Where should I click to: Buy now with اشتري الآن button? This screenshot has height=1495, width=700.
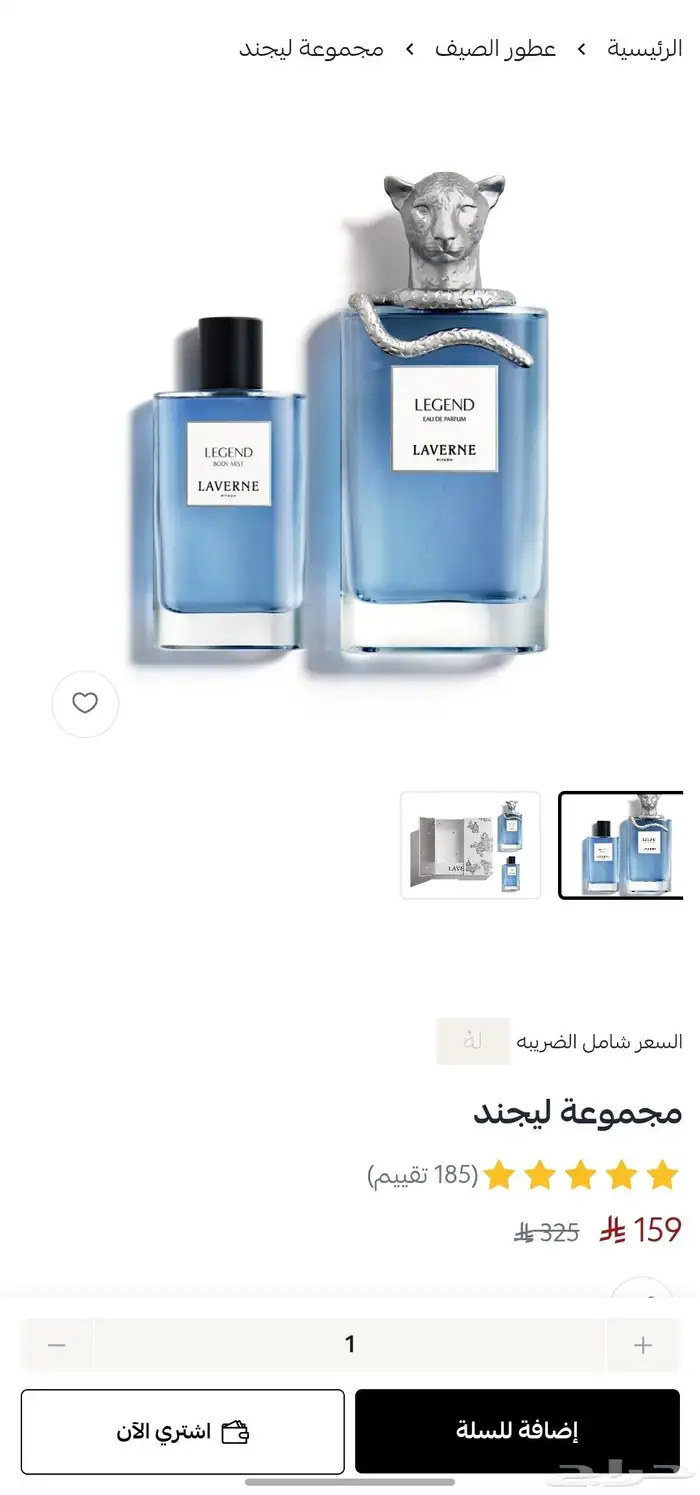point(183,1431)
